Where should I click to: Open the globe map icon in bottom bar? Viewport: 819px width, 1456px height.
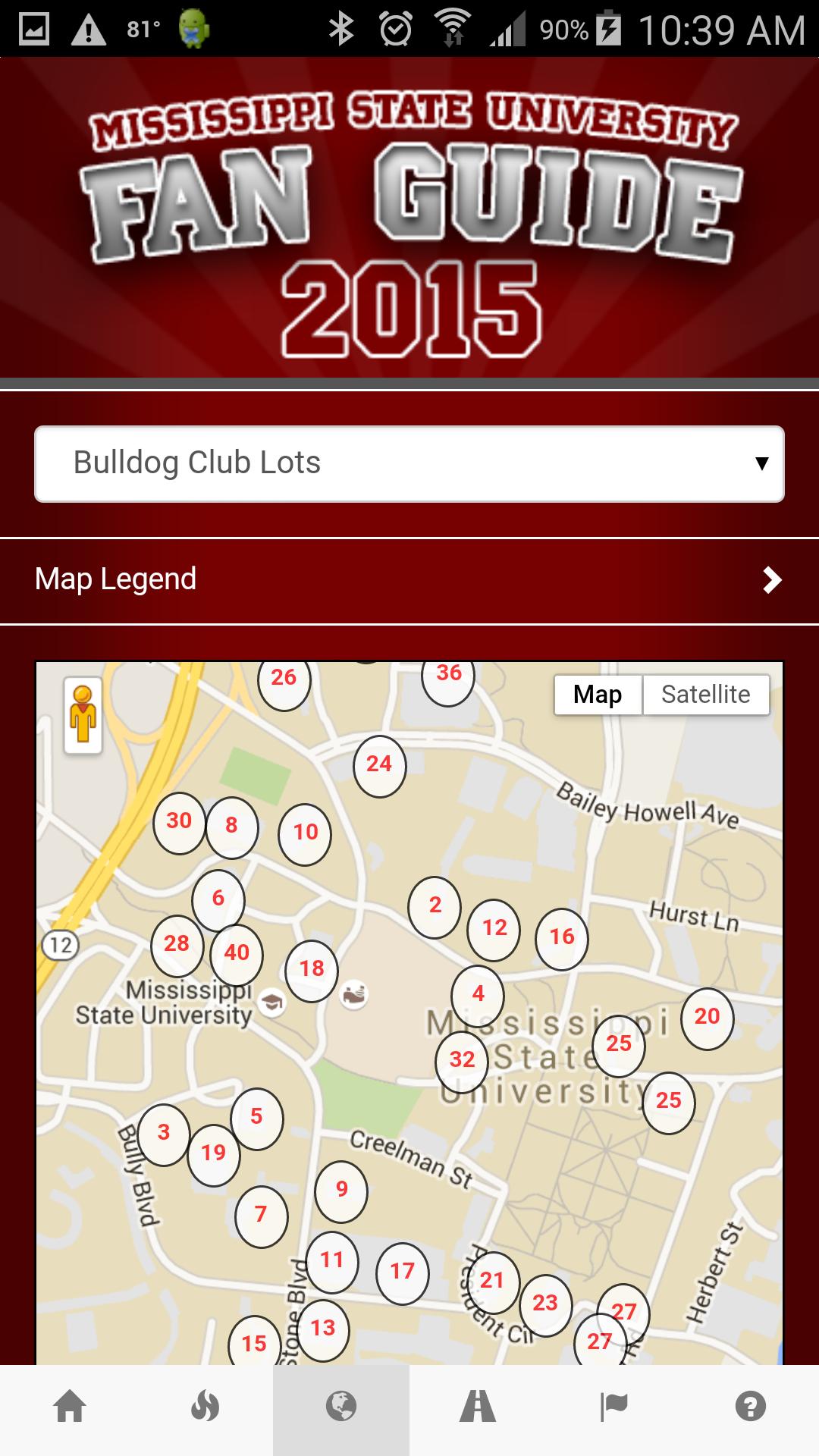pos(341,1407)
